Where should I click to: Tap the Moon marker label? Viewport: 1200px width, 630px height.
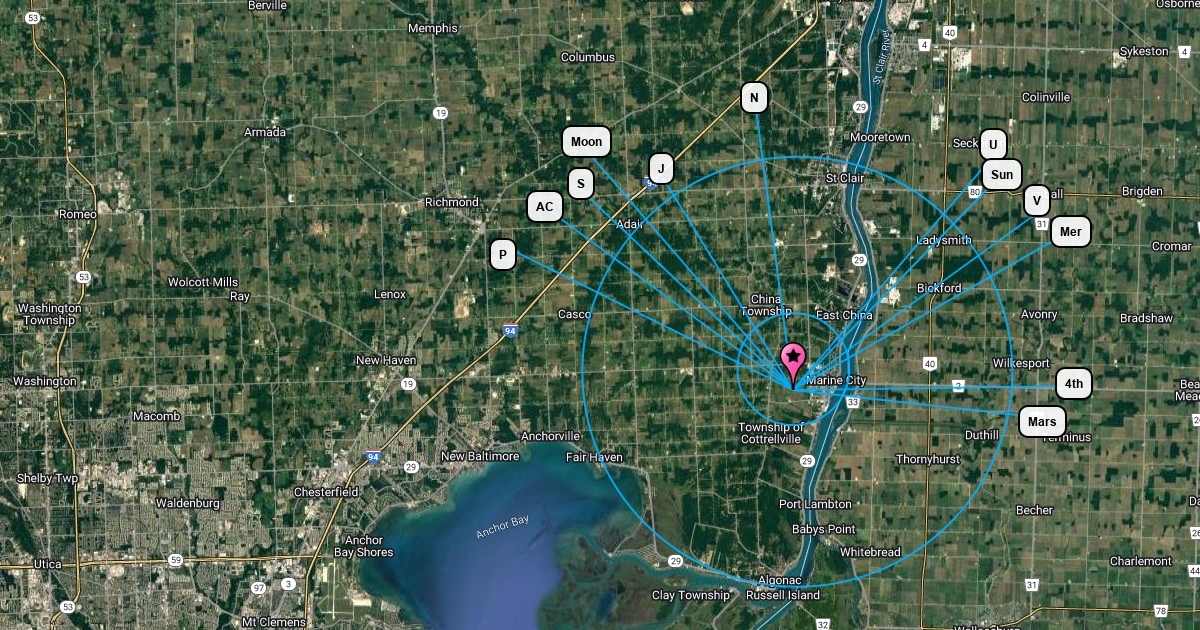click(x=586, y=142)
